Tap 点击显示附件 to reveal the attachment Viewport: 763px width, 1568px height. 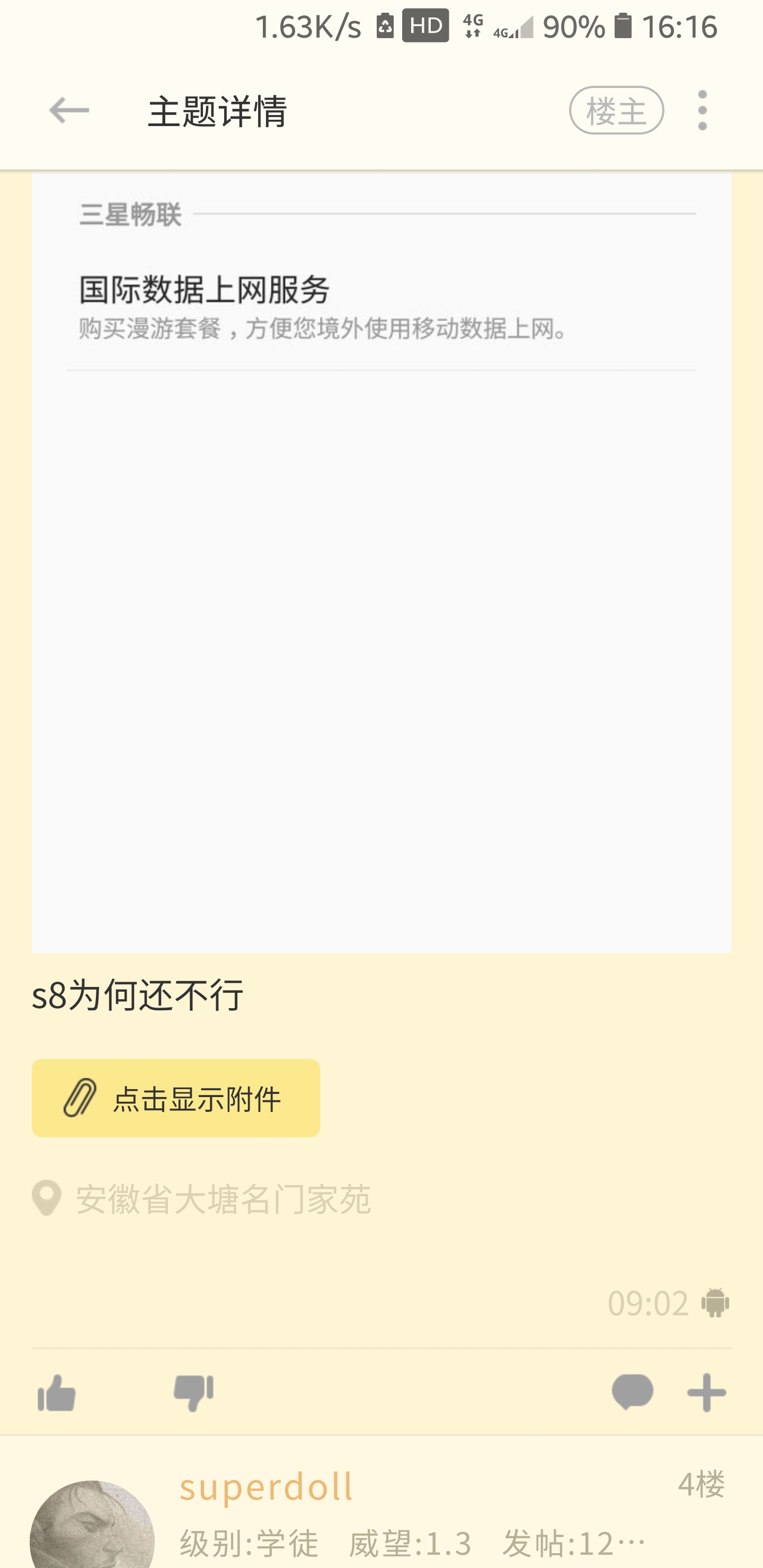pos(196,1098)
